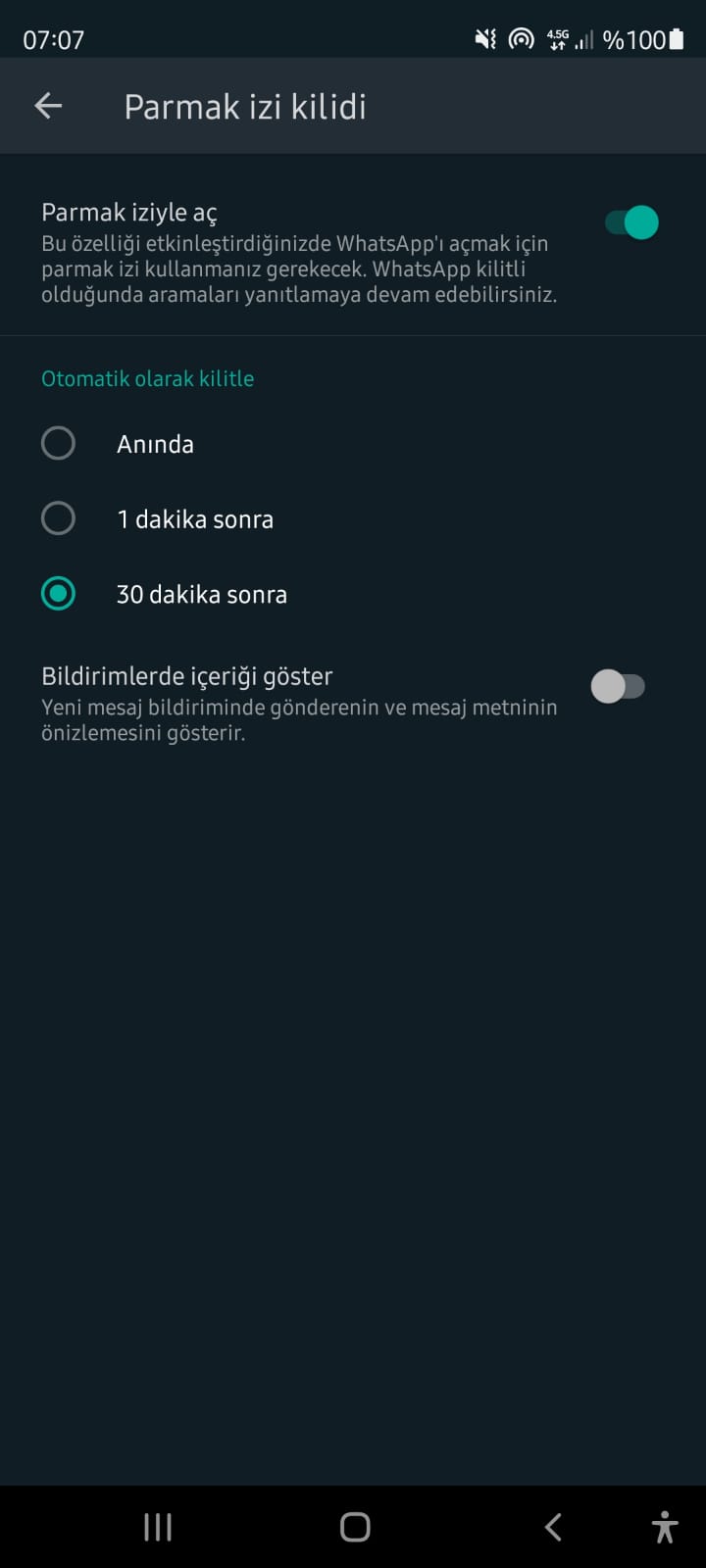Enable Bildirimlerde içeriği göster switch
The width and height of the screenshot is (706, 1568).
(x=618, y=686)
